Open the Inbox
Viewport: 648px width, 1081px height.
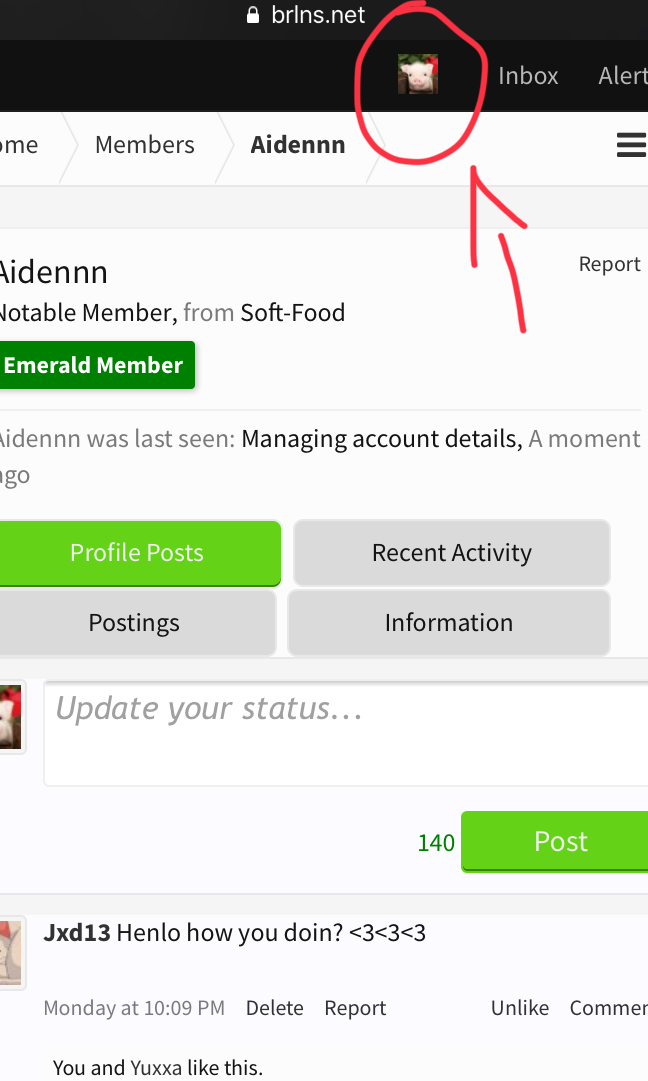[528, 76]
